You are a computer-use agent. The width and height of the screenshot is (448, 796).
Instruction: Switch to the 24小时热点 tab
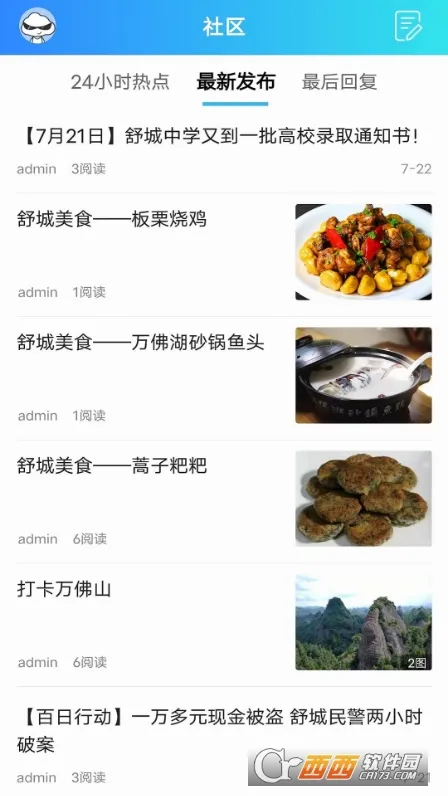(120, 82)
